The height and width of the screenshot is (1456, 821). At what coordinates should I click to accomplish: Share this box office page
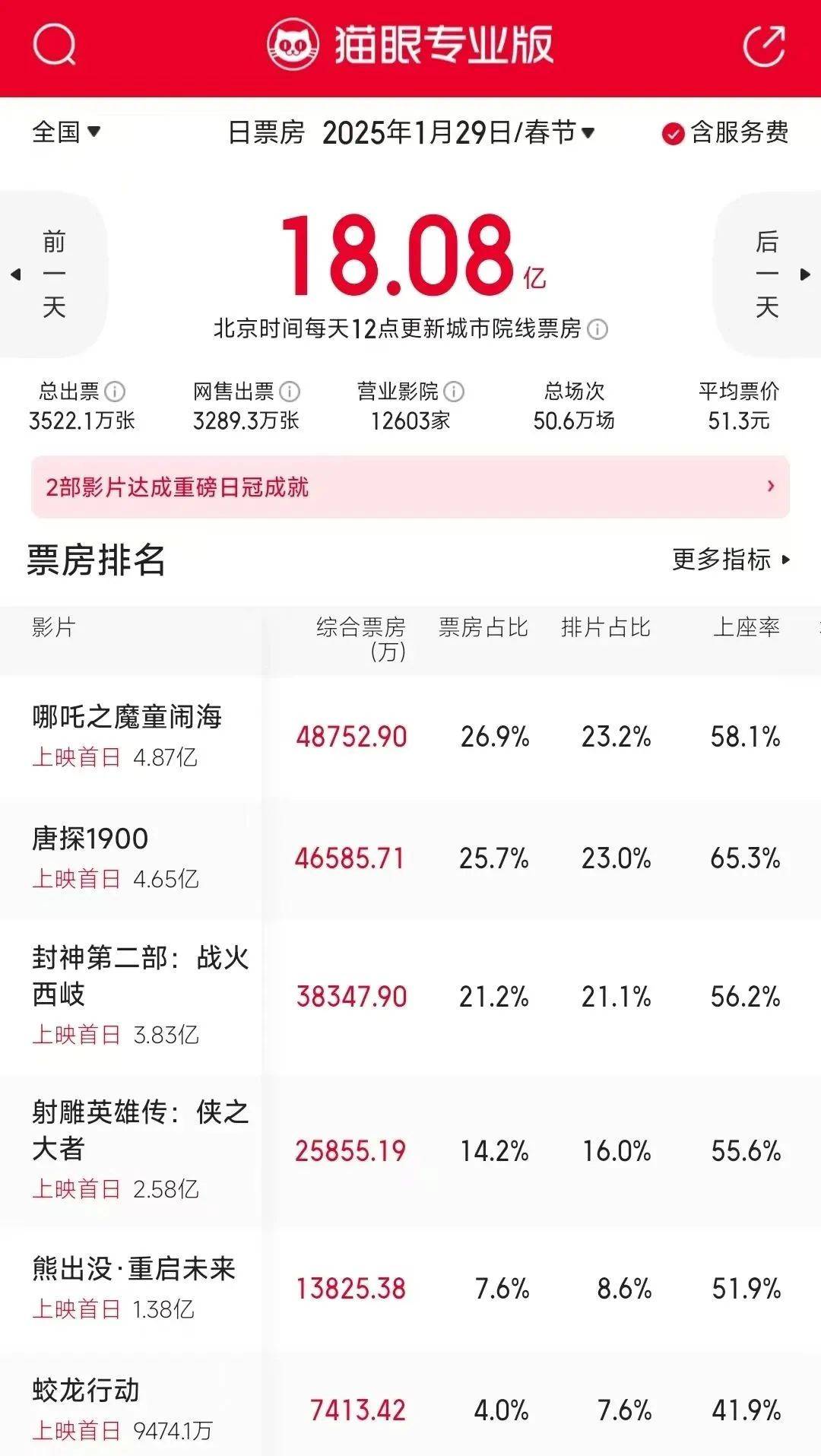pyautogui.click(x=764, y=46)
